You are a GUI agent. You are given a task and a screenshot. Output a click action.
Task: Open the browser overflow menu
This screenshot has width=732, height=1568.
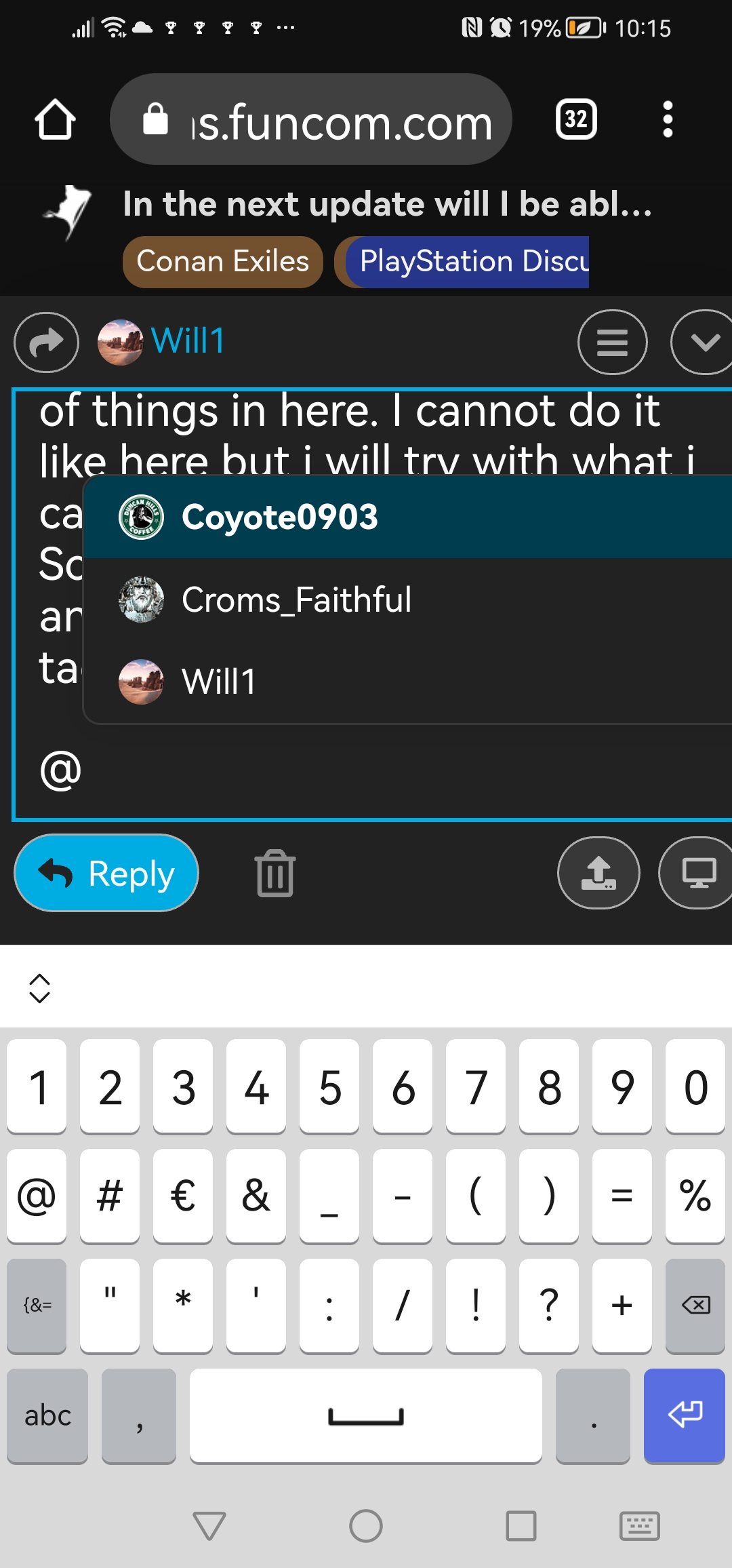(x=668, y=120)
